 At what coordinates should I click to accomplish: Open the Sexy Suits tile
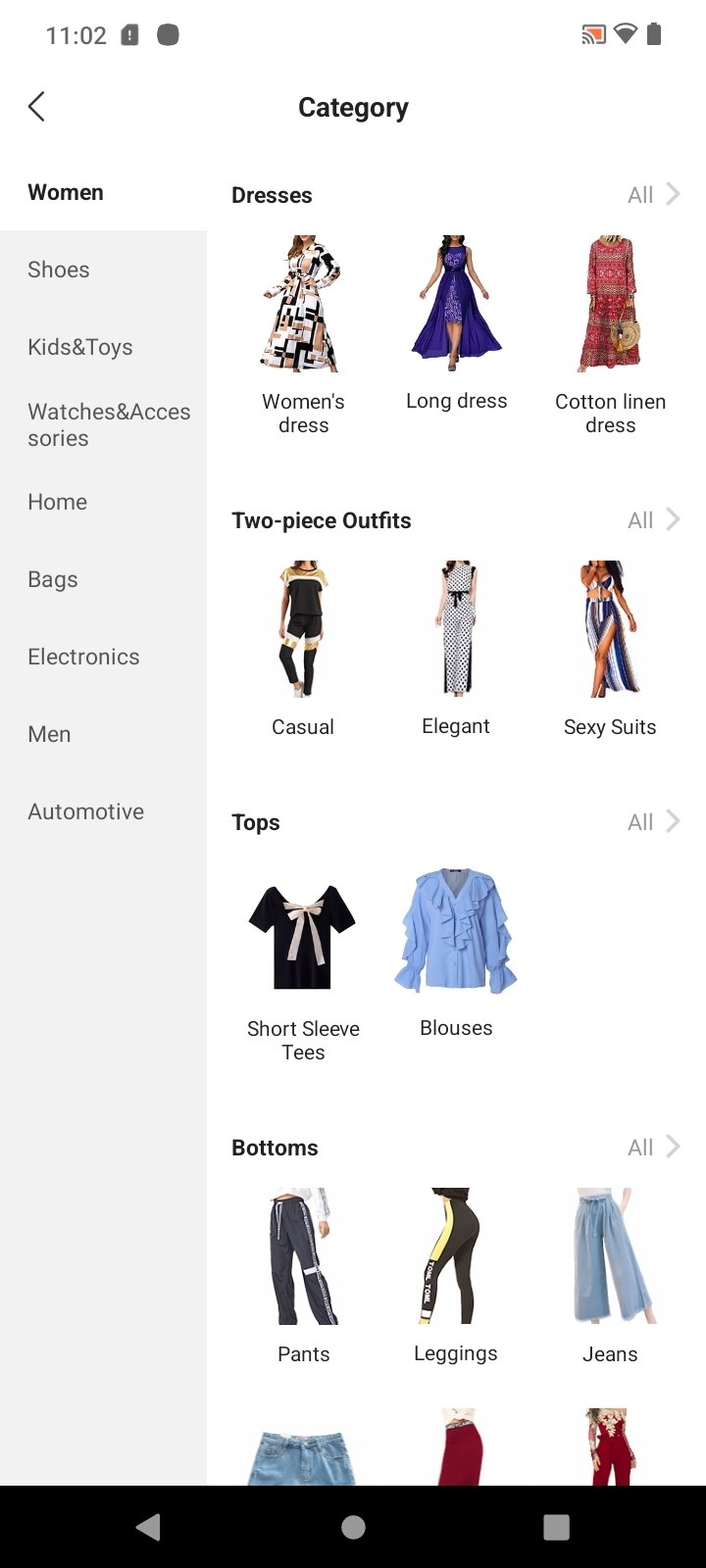click(x=610, y=647)
